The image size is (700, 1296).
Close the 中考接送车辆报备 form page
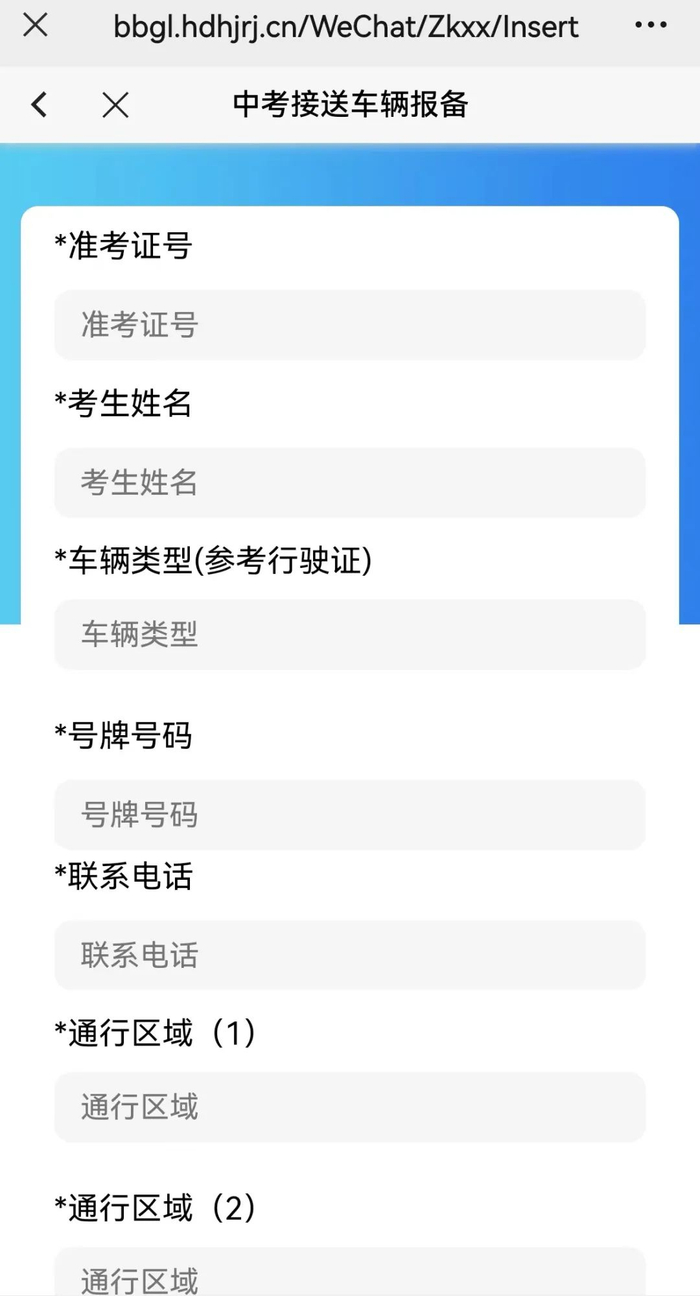click(116, 104)
